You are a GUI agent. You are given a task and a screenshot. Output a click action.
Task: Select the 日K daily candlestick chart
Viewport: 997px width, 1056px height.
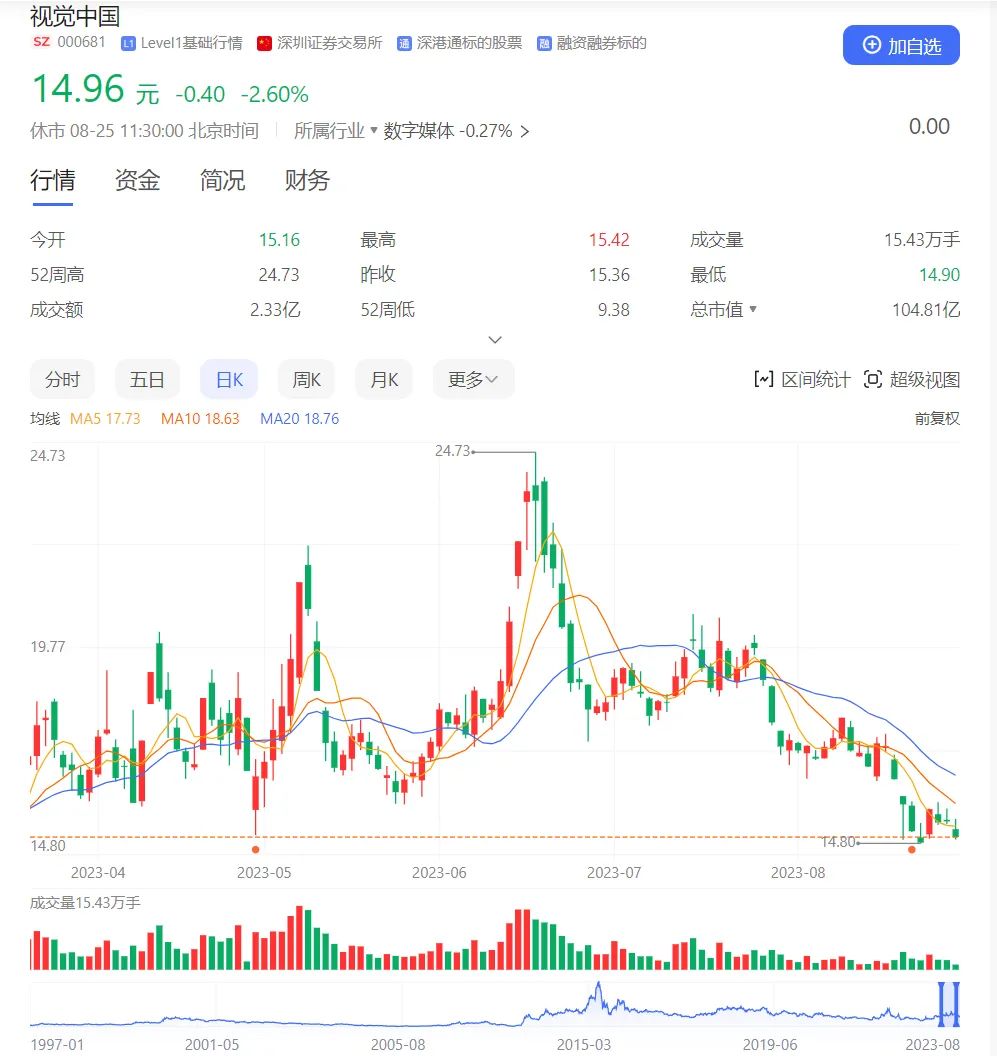coord(229,380)
